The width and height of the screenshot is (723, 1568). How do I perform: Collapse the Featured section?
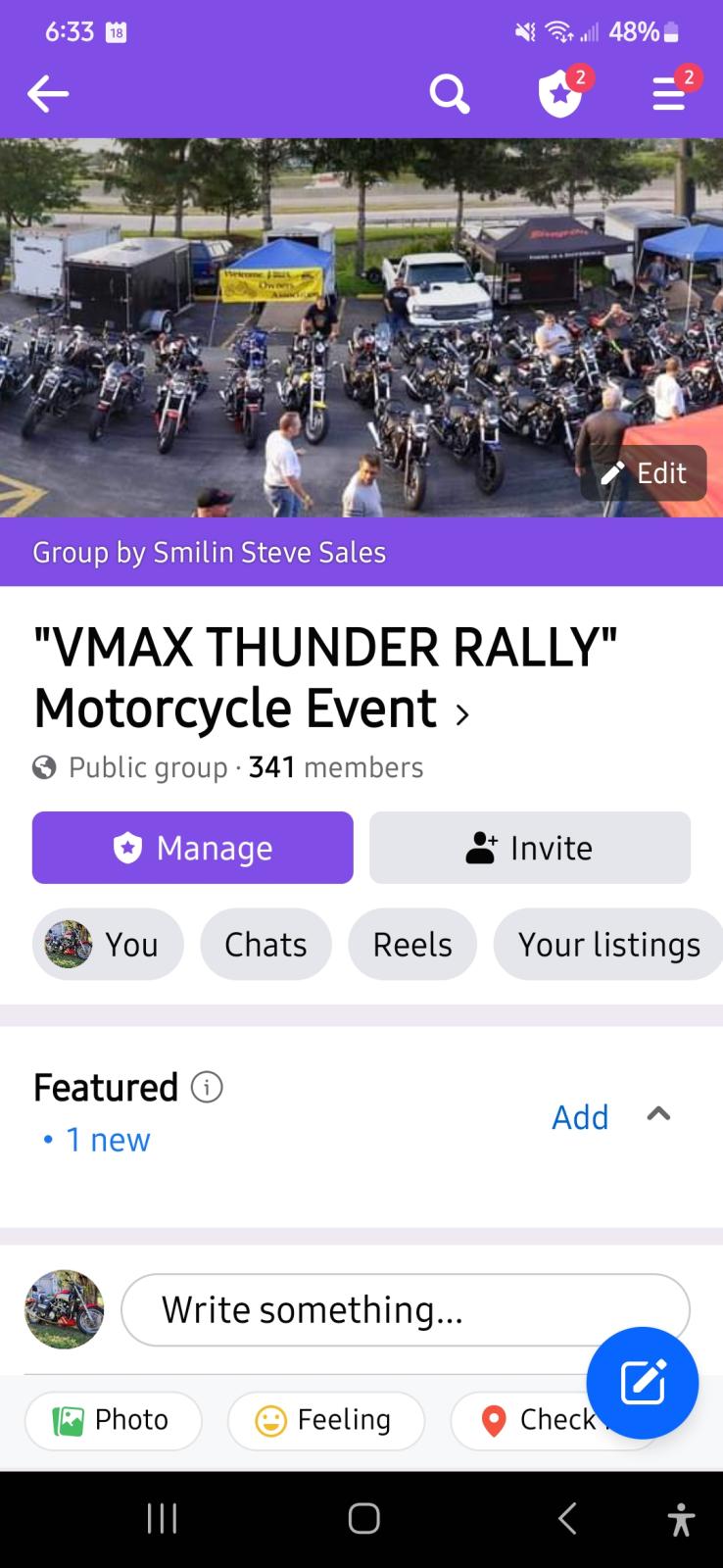[658, 1114]
